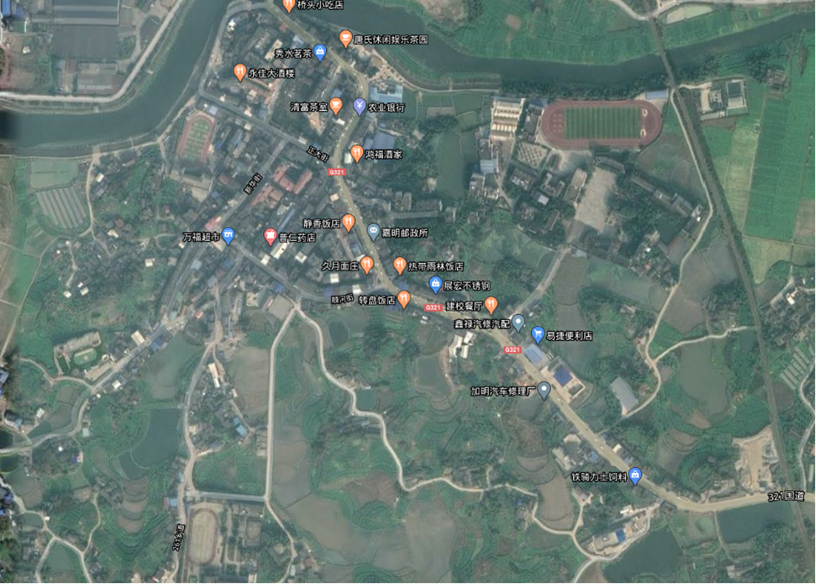Open the 万福超市 supermarket marker
The image size is (816, 584).
point(228,236)
